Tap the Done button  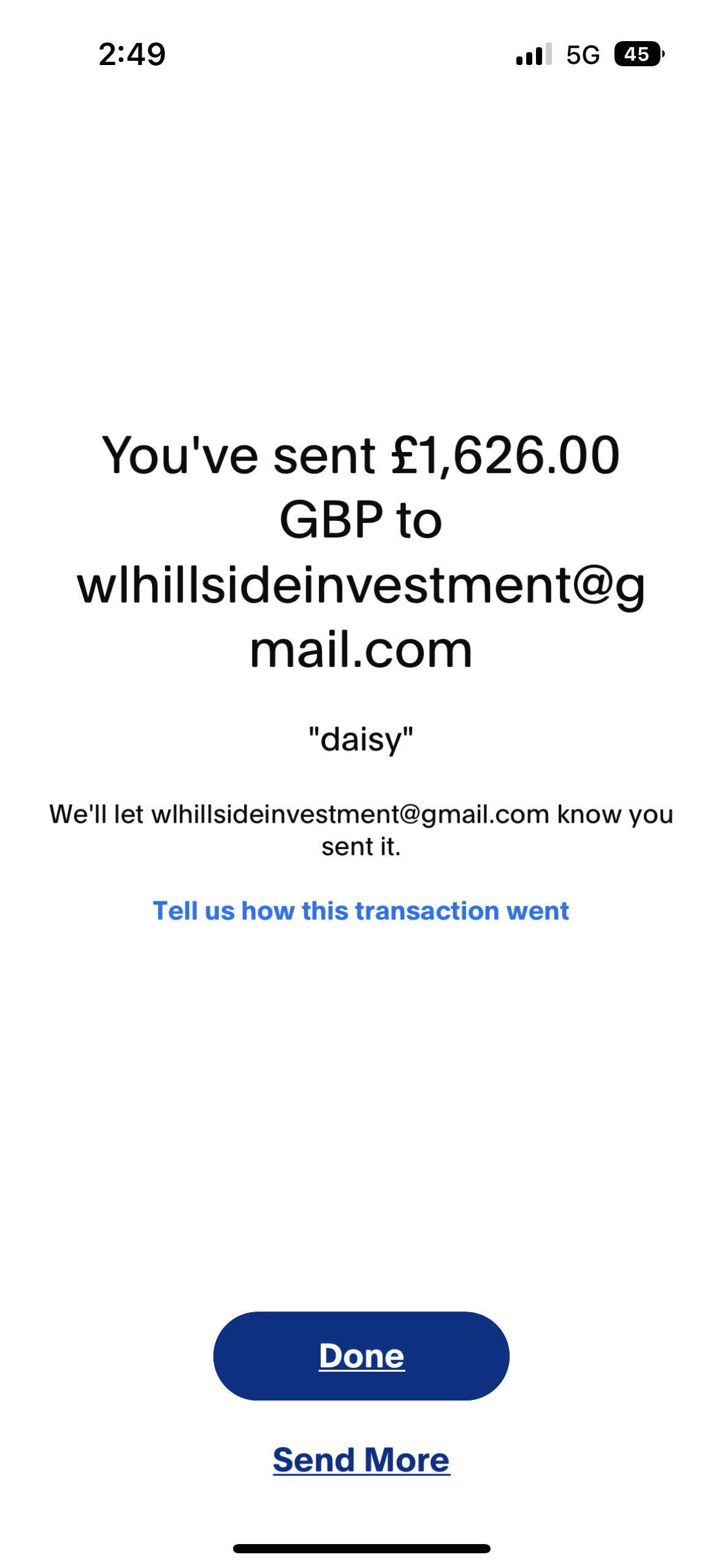pos(361,1355)
